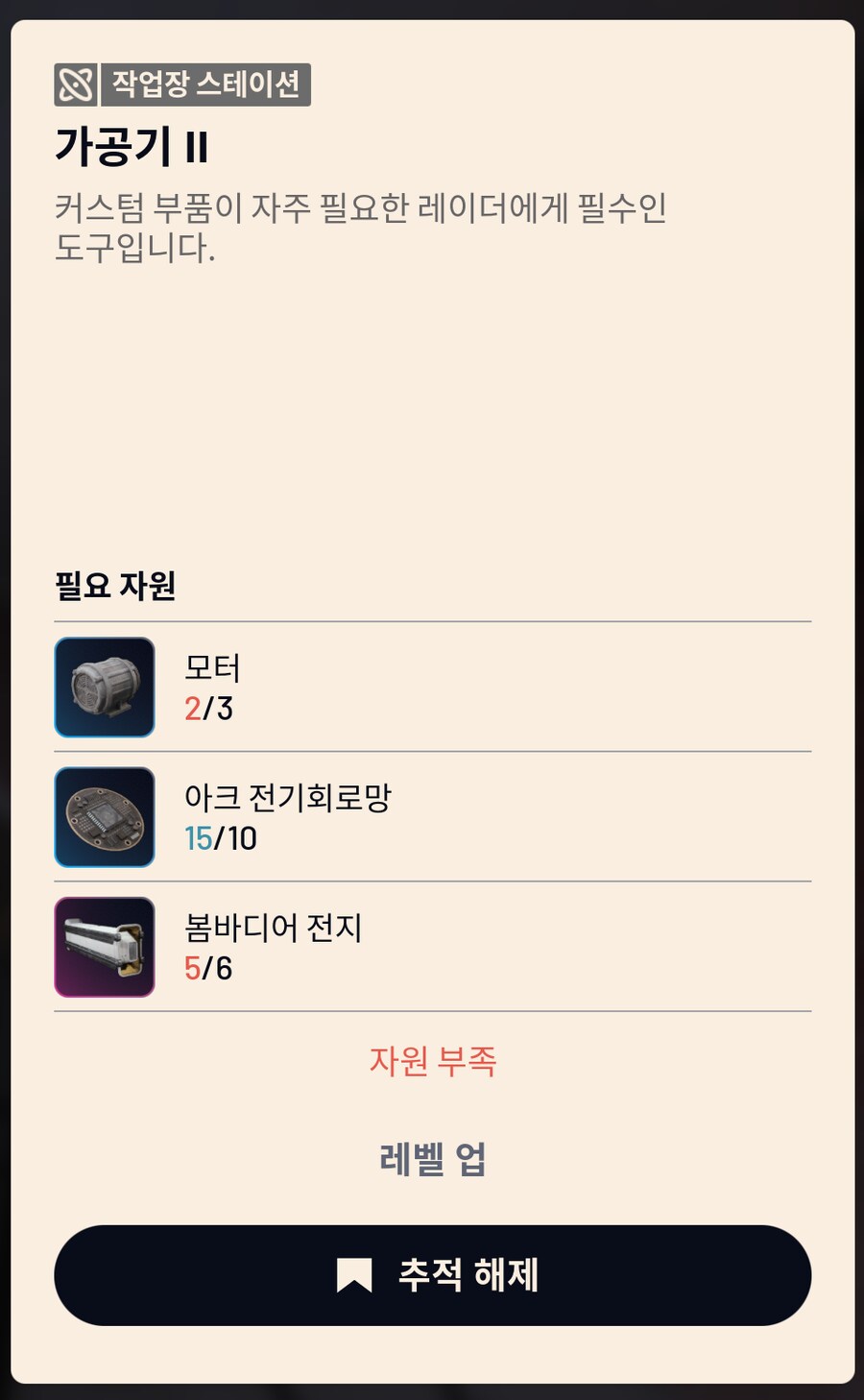This screenshot has height=1400, width=864.
Task: Click the circuit board picture in resources list
Action: coord(104,817)
